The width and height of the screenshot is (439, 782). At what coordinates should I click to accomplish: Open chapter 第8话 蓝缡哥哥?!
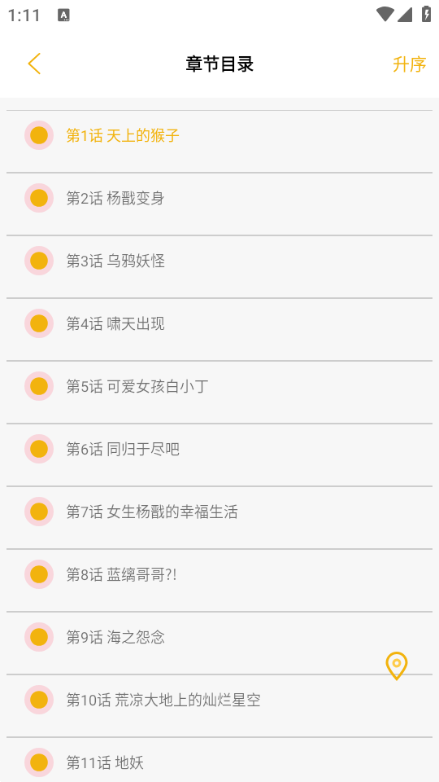[x=220, y=581]
